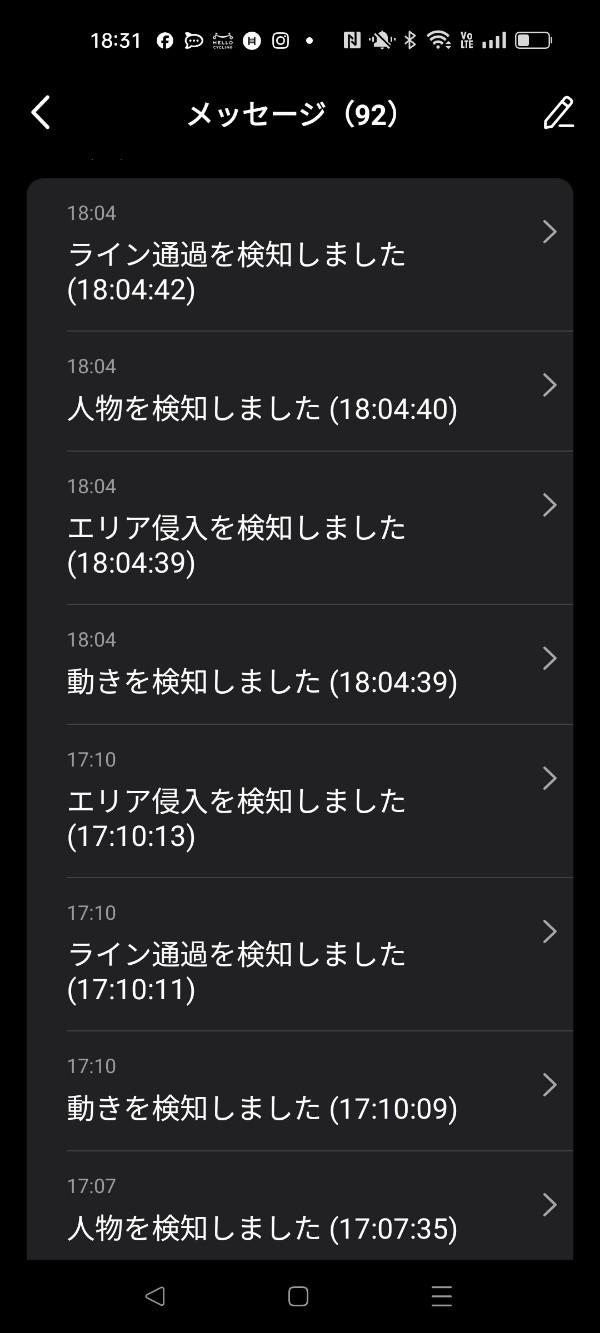Screen dimensions: 600x1333
Task: Tap the edit pencil icon
Action: [x=559, y=113]
